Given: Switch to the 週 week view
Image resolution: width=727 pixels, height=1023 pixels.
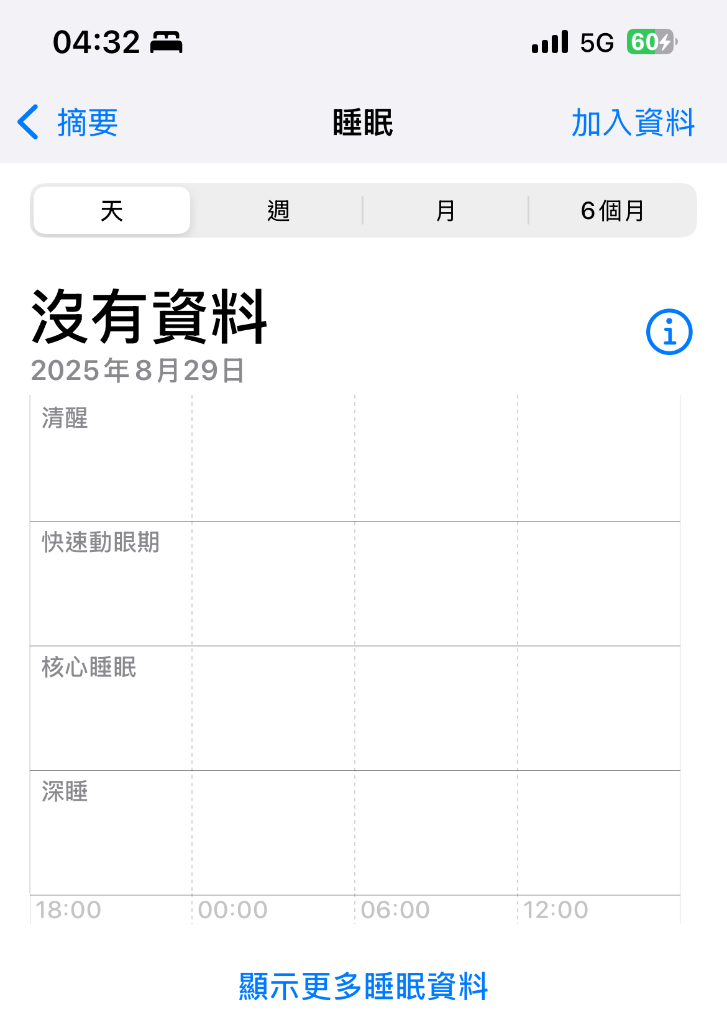Looking at the screenshot, I should [x=278, y=211].
